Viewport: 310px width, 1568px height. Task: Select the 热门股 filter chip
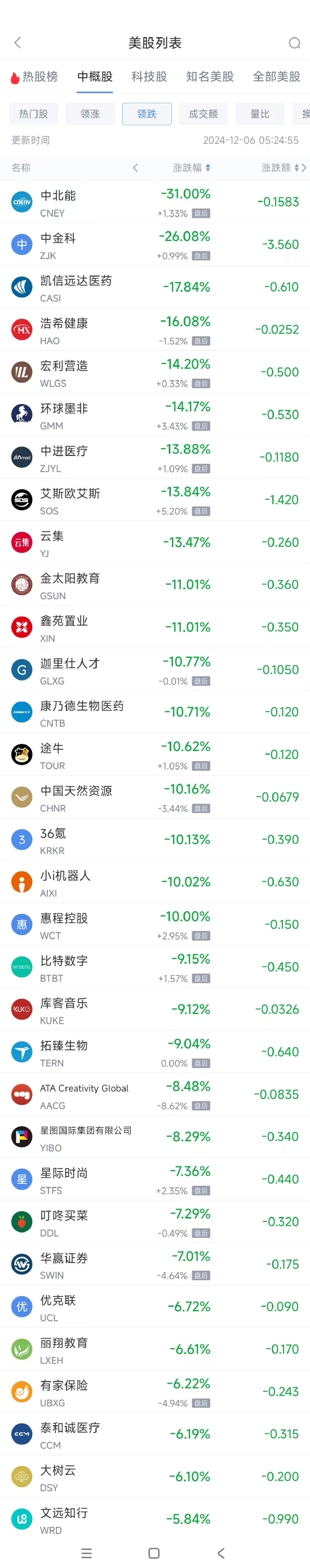click(33, 114)
